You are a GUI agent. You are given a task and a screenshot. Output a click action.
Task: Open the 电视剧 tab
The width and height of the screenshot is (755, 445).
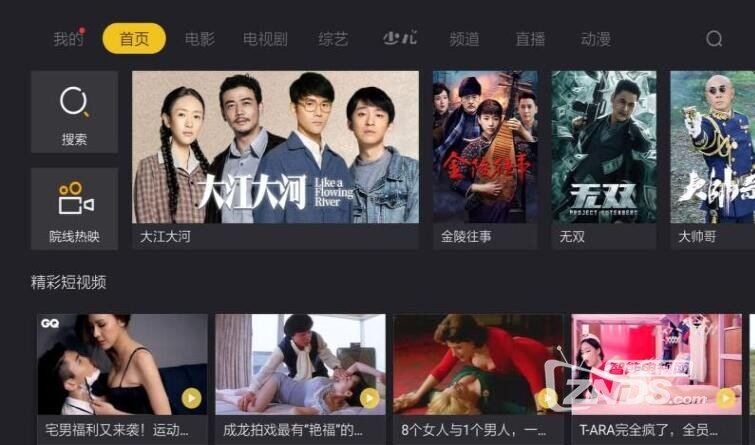click(x=265, y=40)
